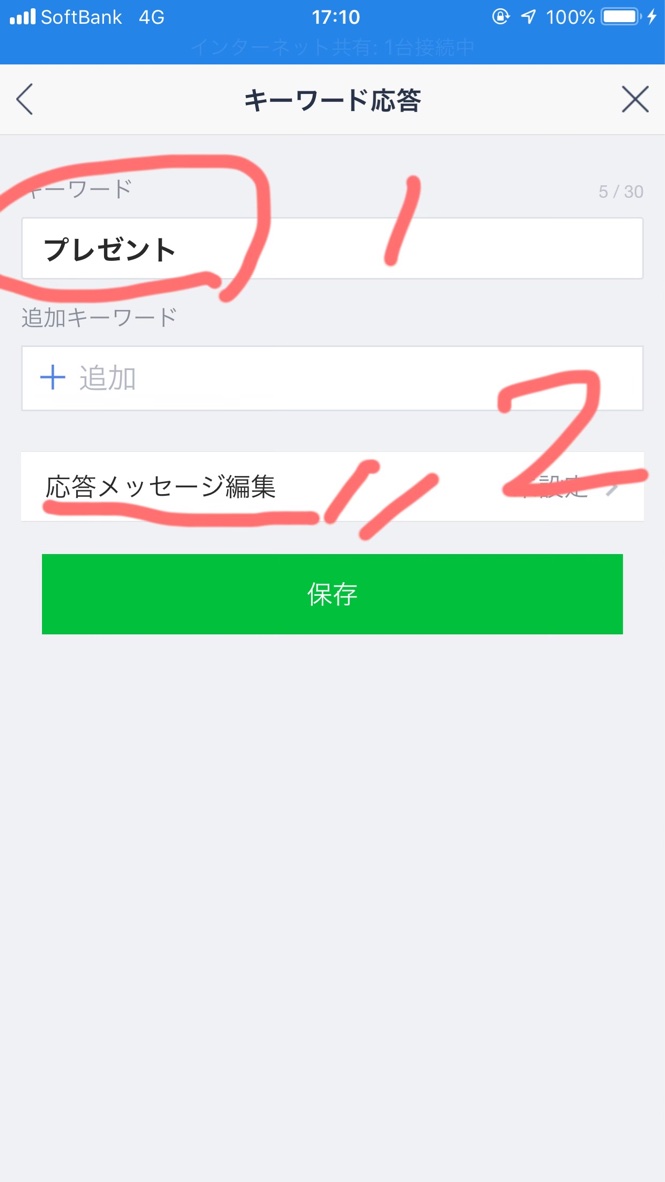Add an additional keyword with 追加
Screen dimensions: 665x1182
click(331, 378)
